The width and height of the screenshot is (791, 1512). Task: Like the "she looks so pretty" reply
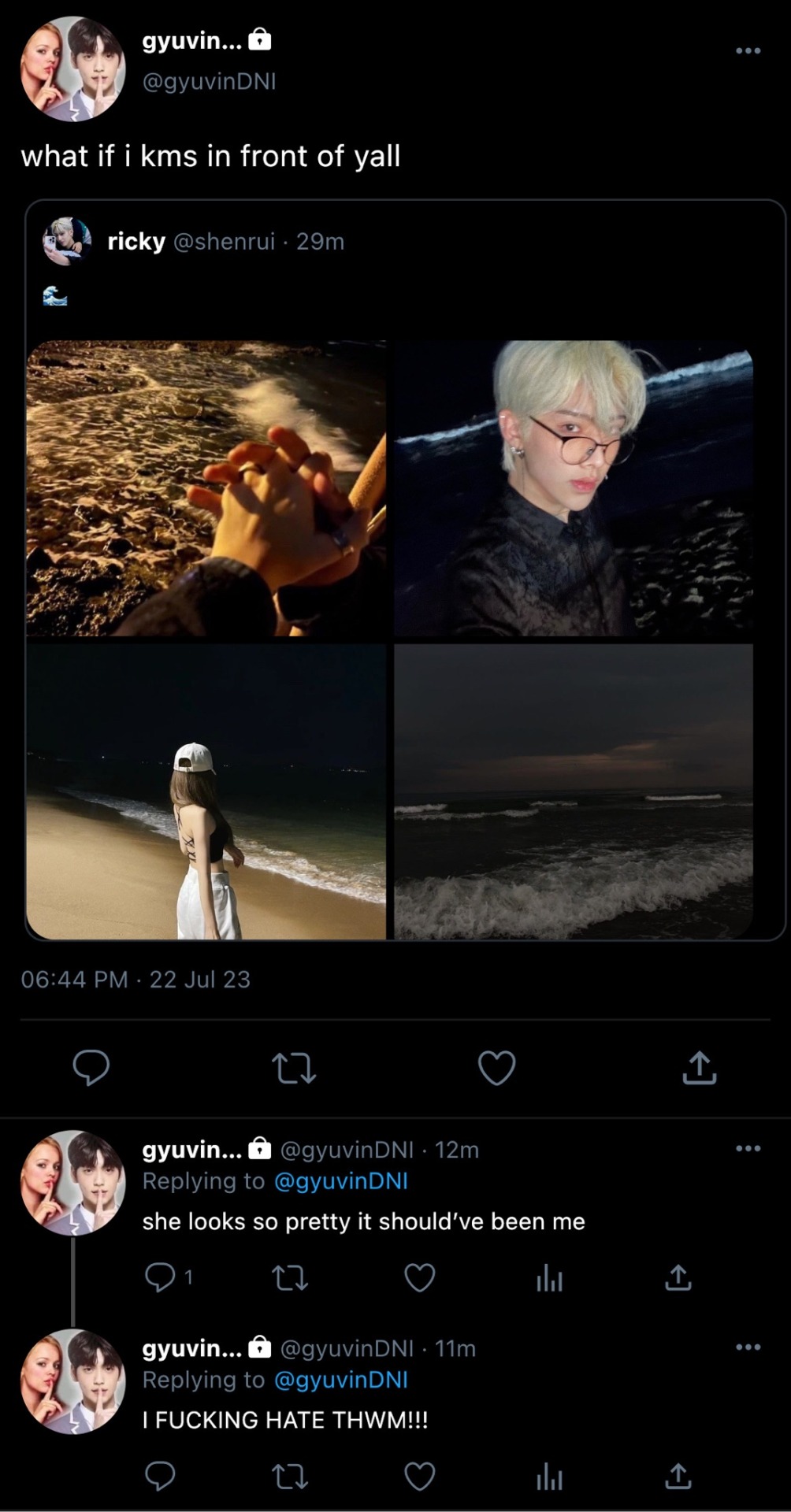[x=419, y=1278]
